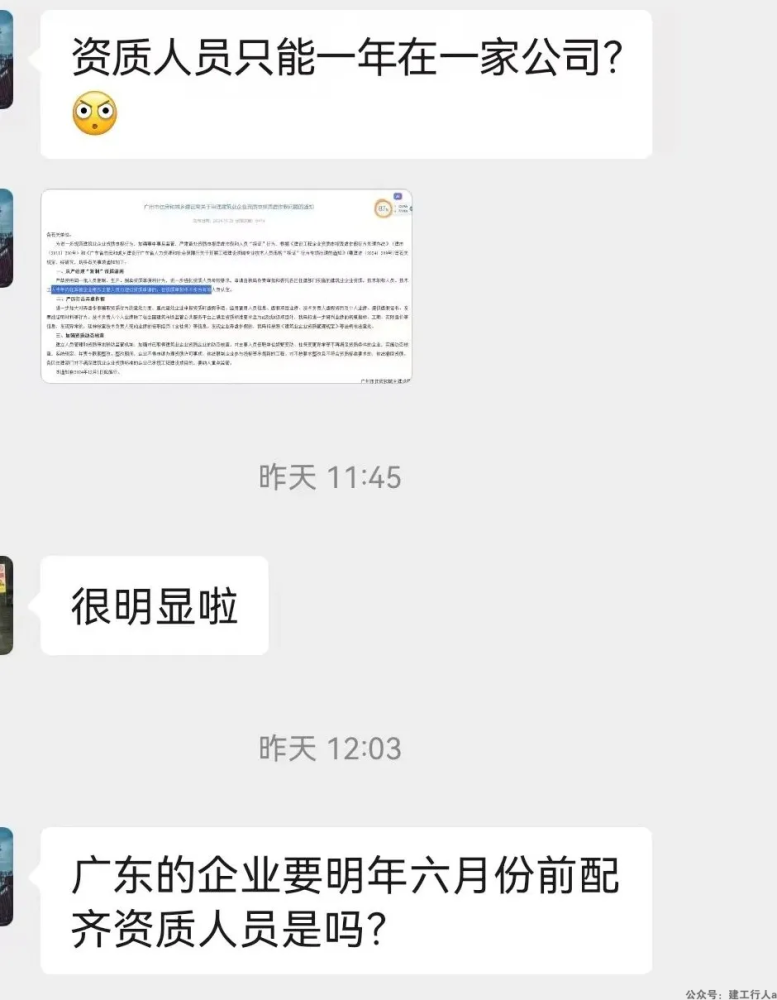Open avatar beside 广东的企业 message
777x1000 pixels.
(x=5, y=877)
